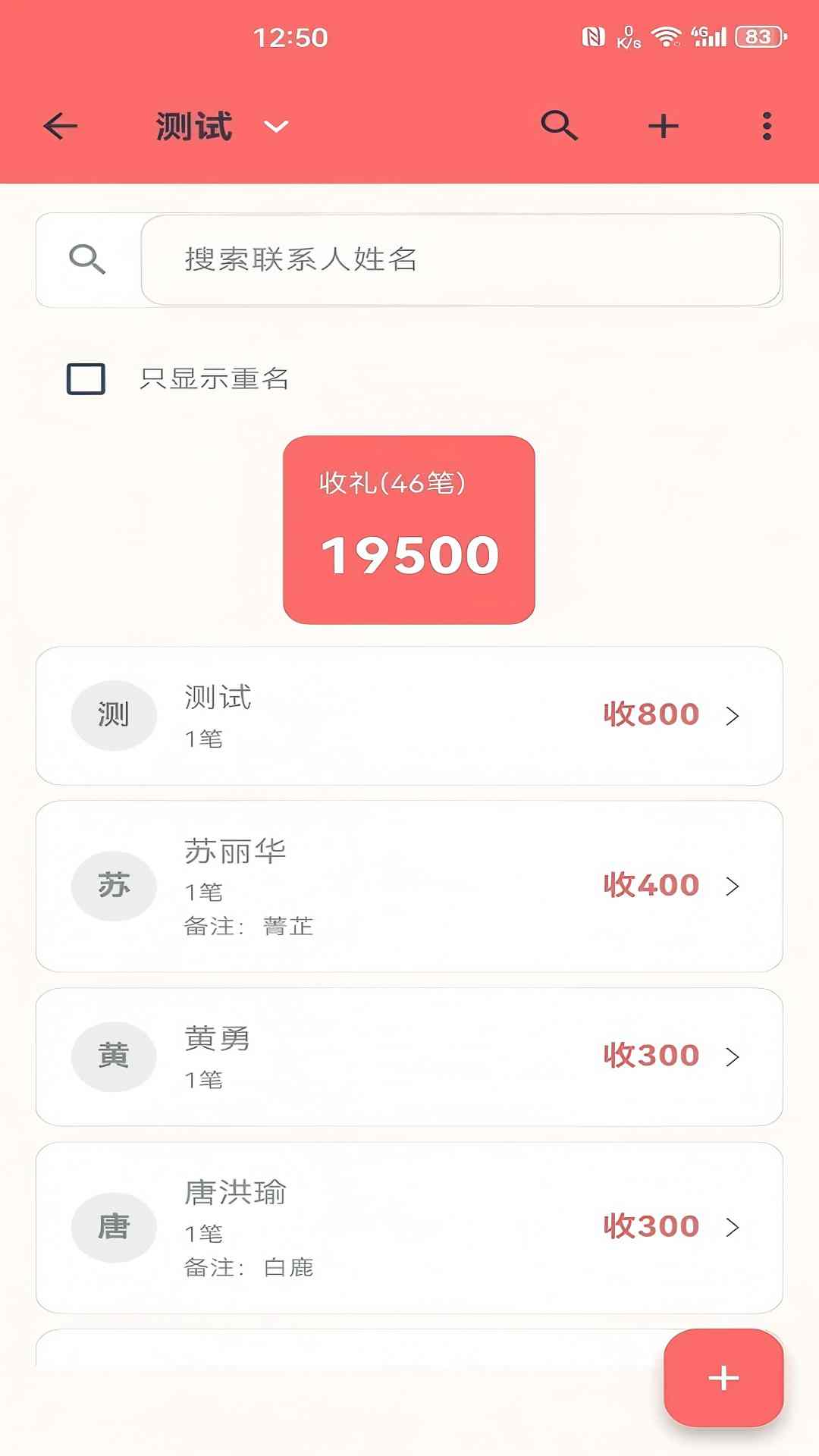819x1456 pixels.
Task: Check the duplicate-names-only filter box
Action: pyautogui.click(x=84, y=377)
